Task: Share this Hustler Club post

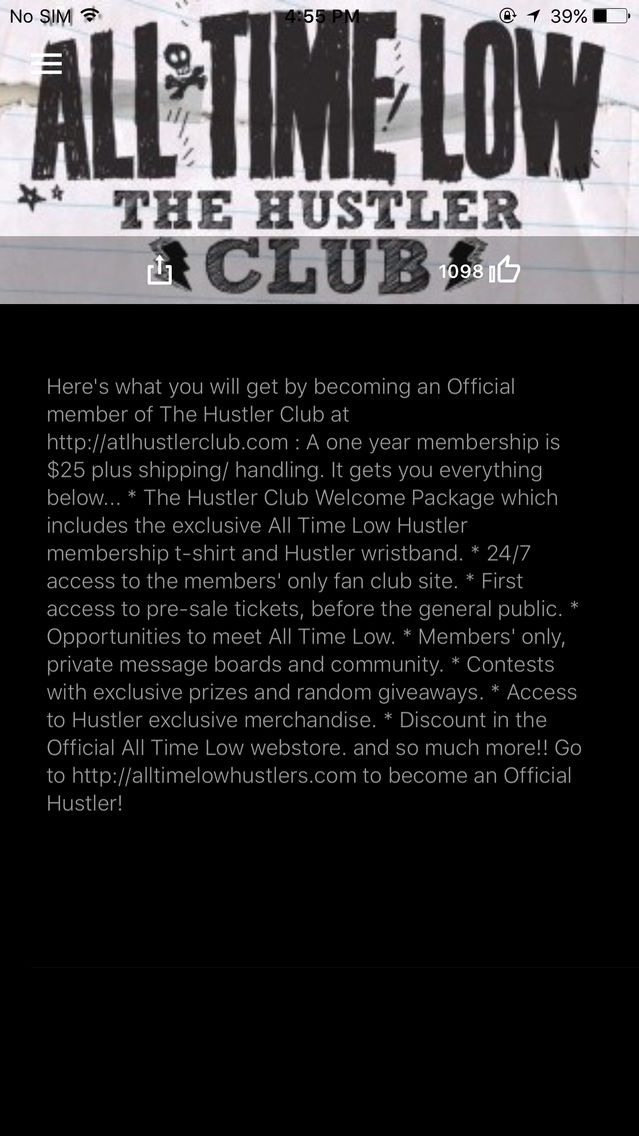Action: coord(160,270)
